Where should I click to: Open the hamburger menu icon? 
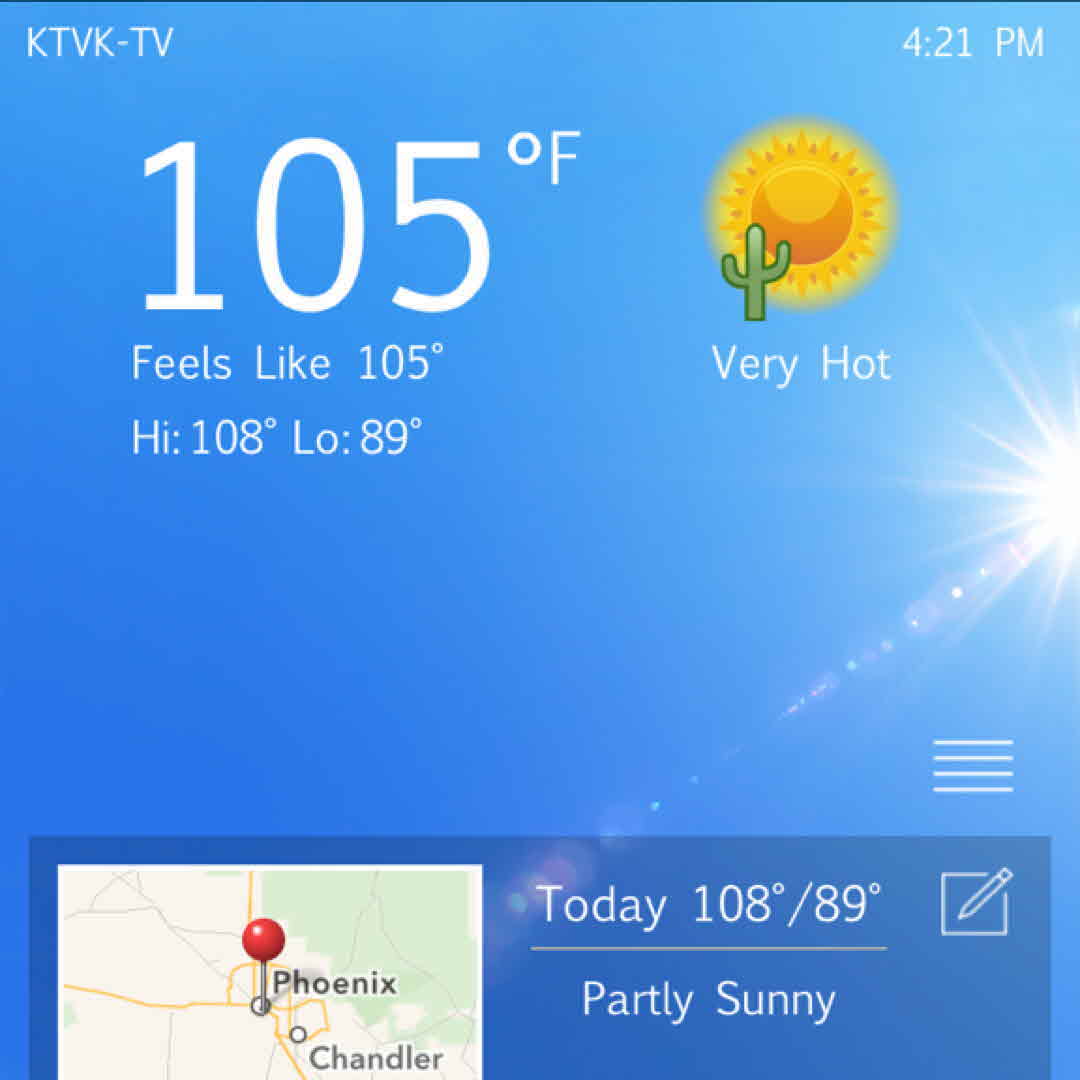(x=972, y=766)
